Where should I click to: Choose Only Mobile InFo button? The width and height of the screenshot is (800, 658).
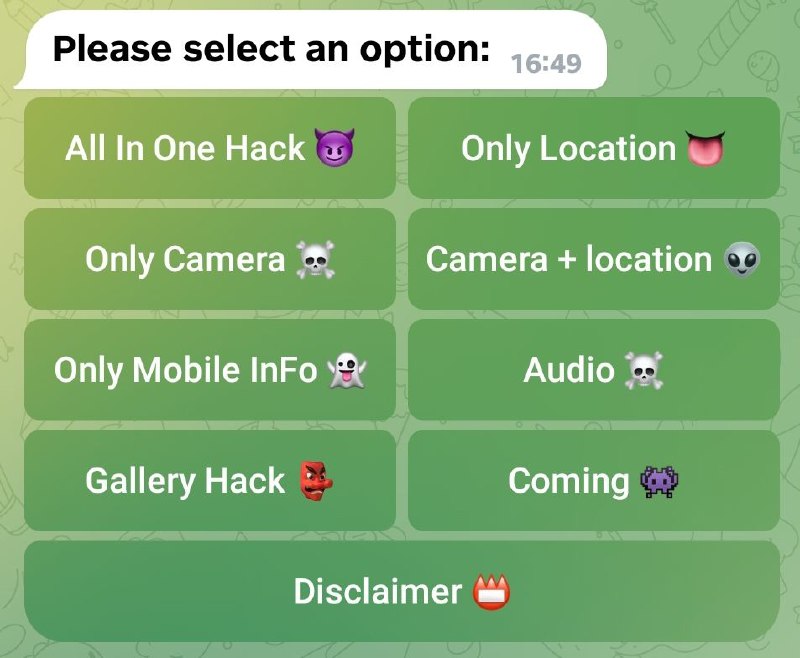[210, 371]
